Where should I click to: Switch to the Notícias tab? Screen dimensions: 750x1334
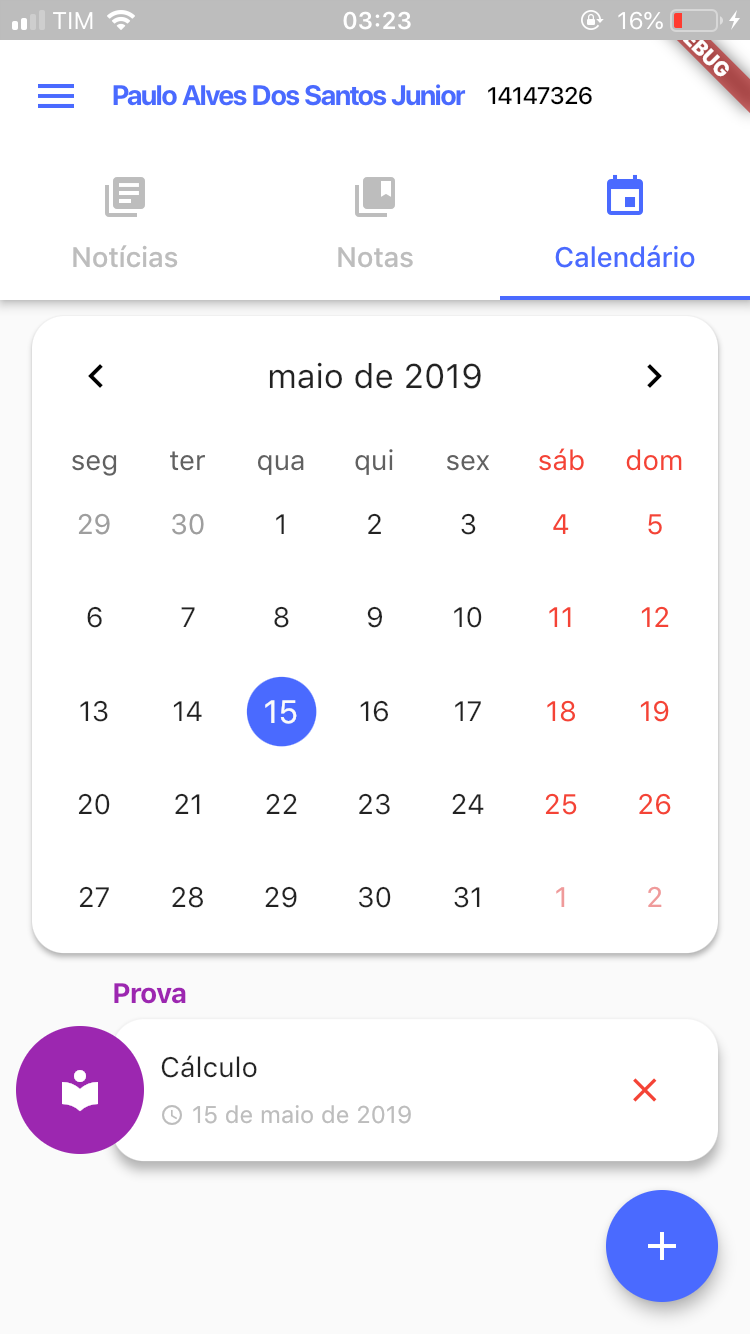[125, 225]
